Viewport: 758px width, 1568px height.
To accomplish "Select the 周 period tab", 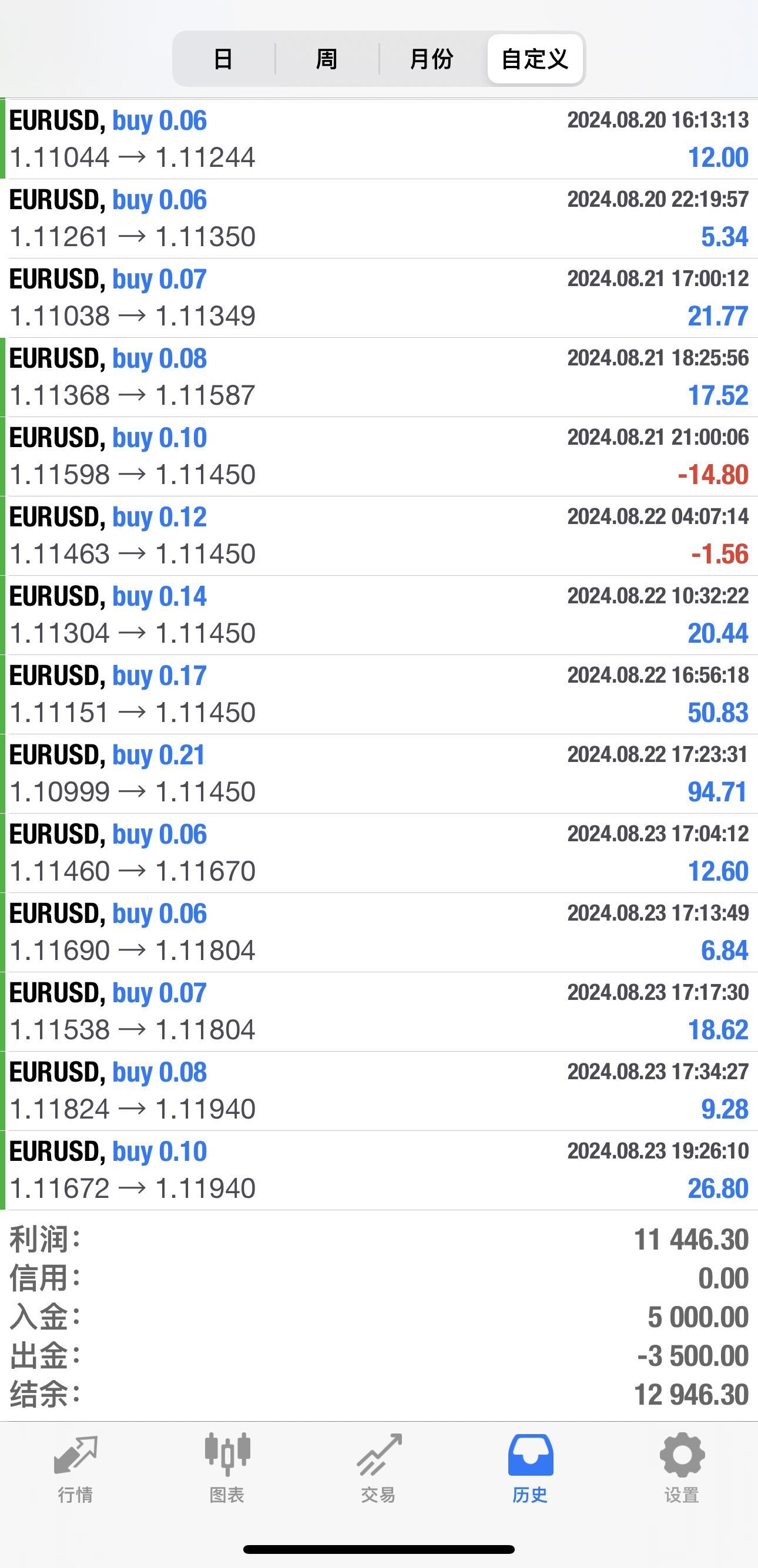I will click(327, 59).
